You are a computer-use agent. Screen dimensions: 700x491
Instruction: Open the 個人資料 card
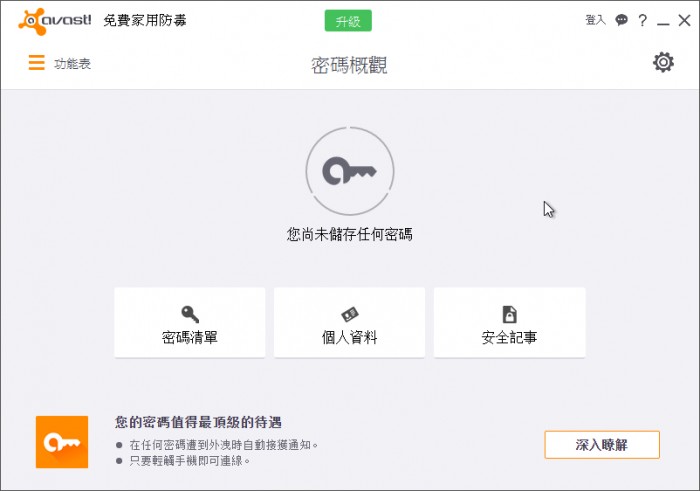pos(349,323)
